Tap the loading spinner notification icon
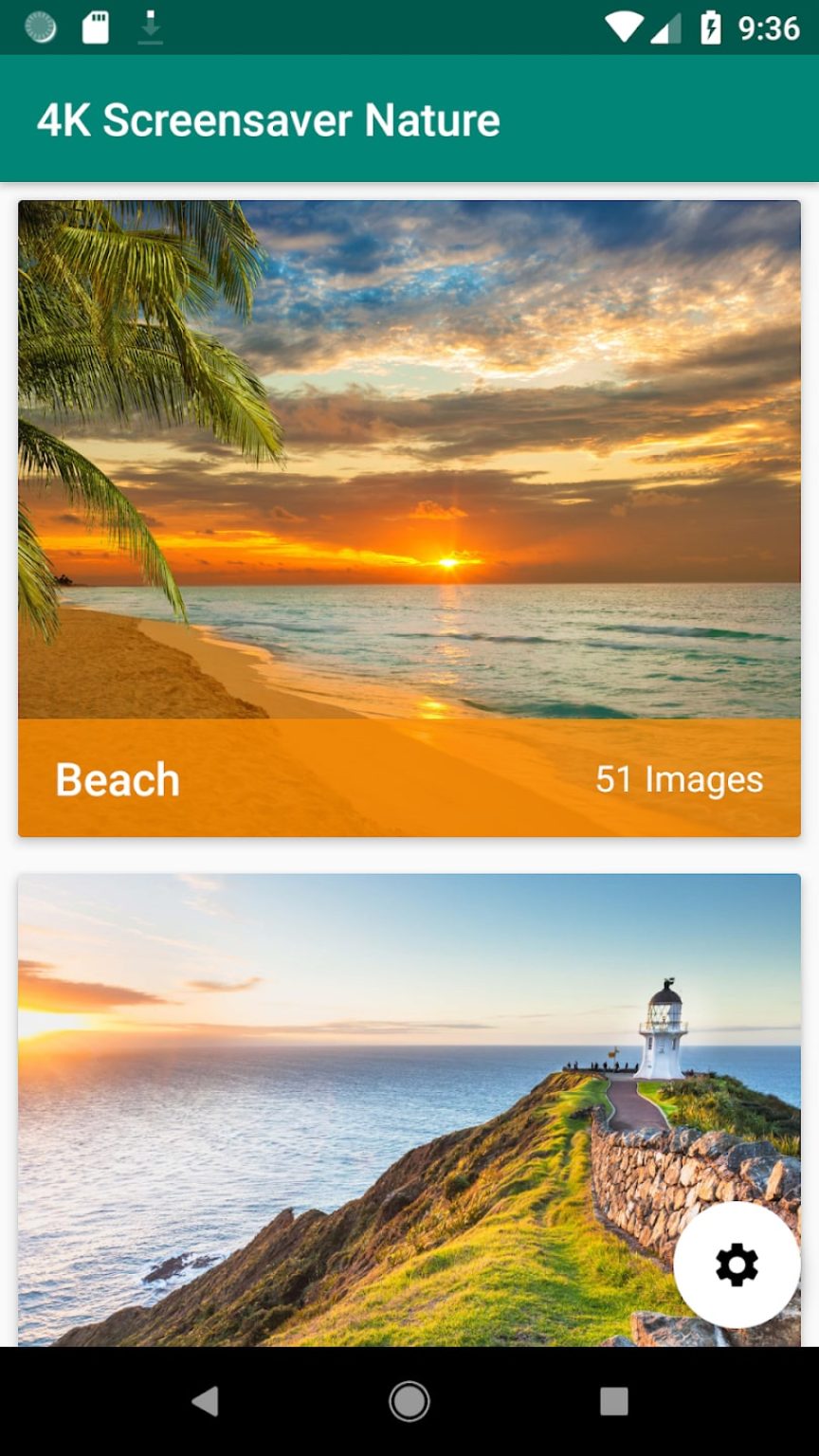 40,27
